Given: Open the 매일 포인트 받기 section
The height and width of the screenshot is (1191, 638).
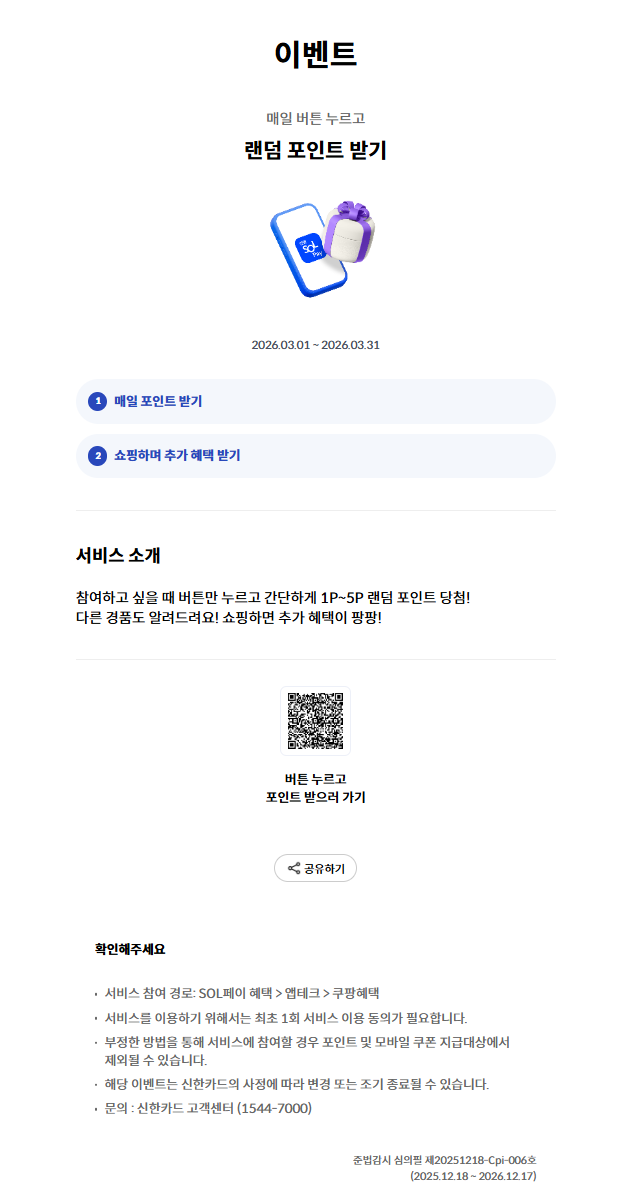Looking at the screenshot, I should [x=315, y=402].
